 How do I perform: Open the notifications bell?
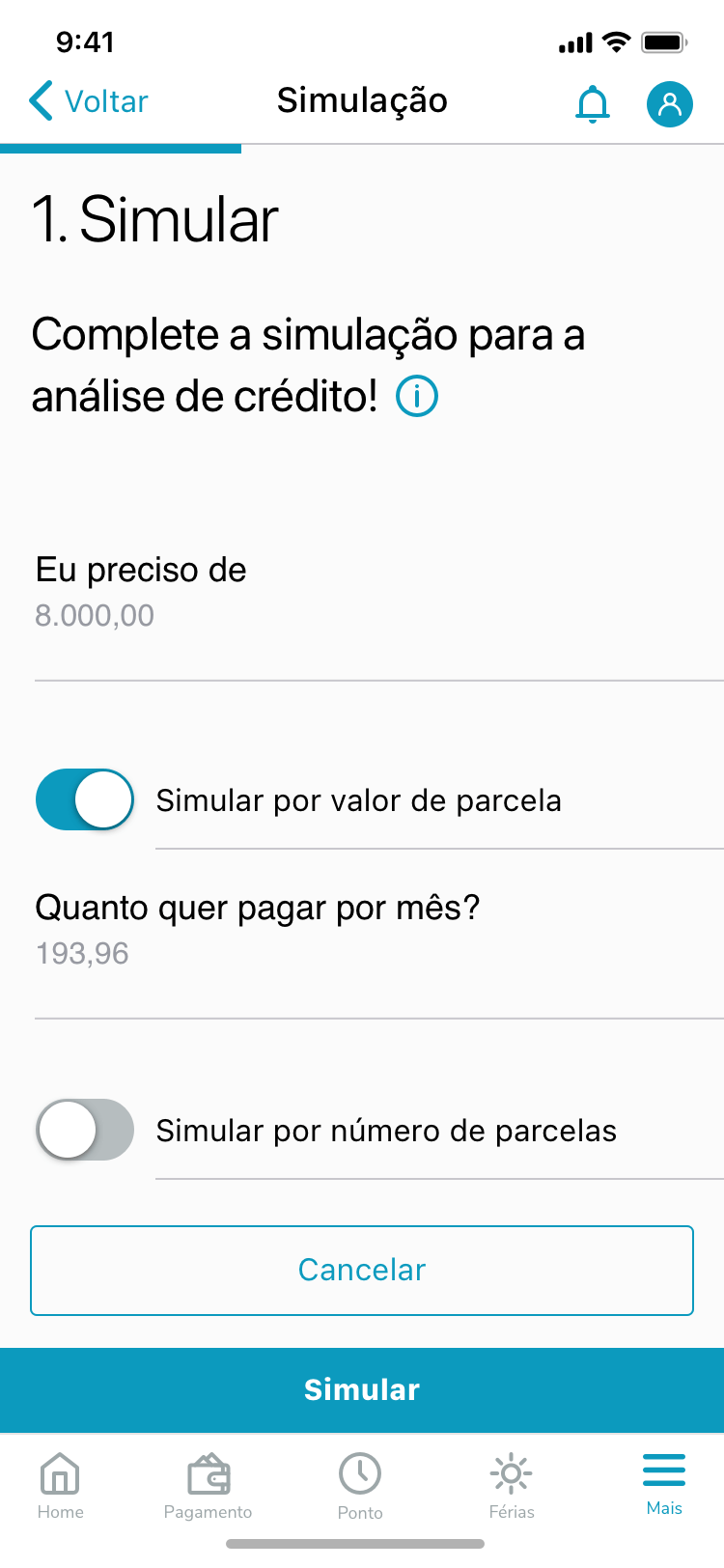[x=593, y=103]
